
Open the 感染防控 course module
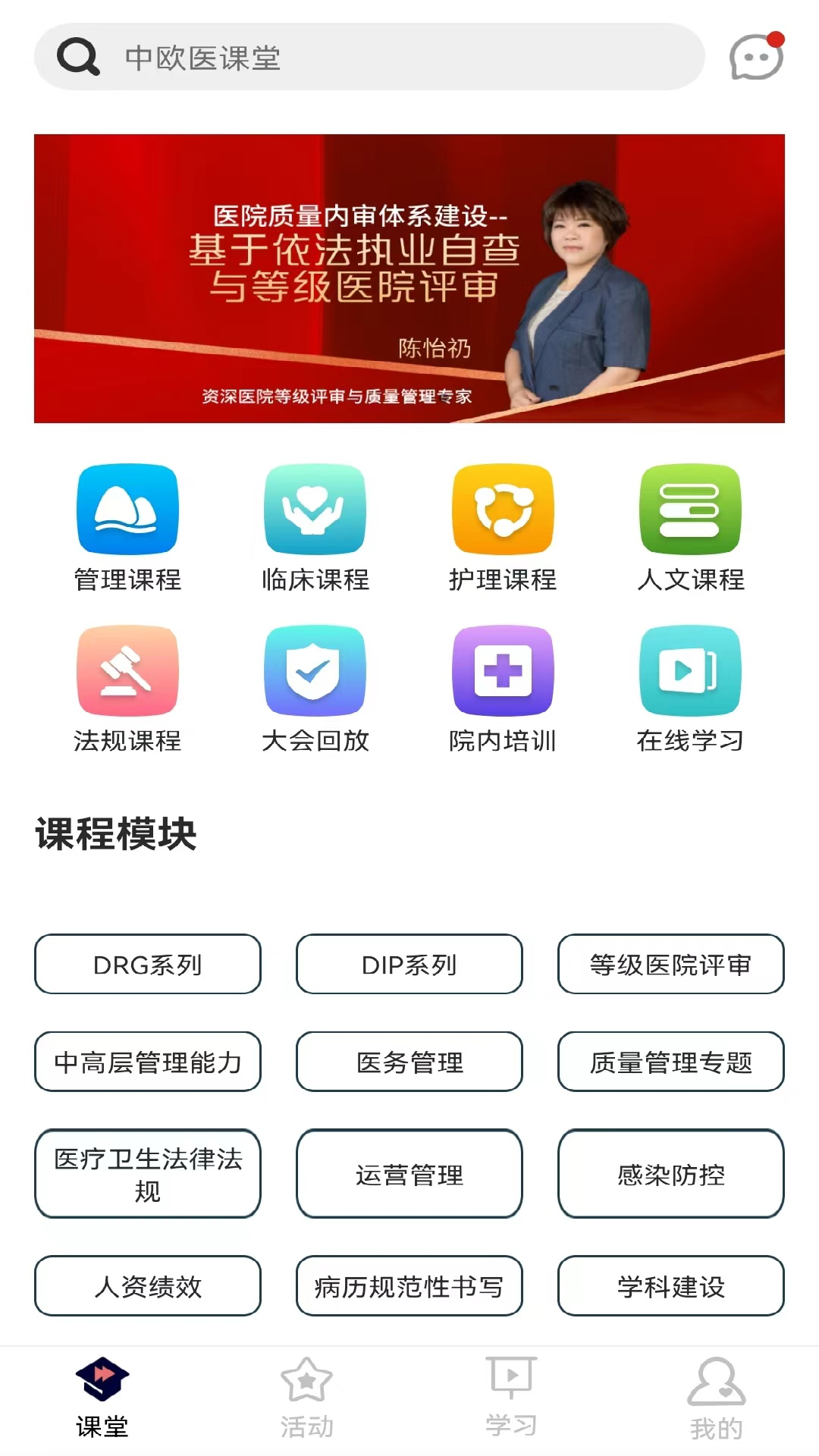[670, 1174]
